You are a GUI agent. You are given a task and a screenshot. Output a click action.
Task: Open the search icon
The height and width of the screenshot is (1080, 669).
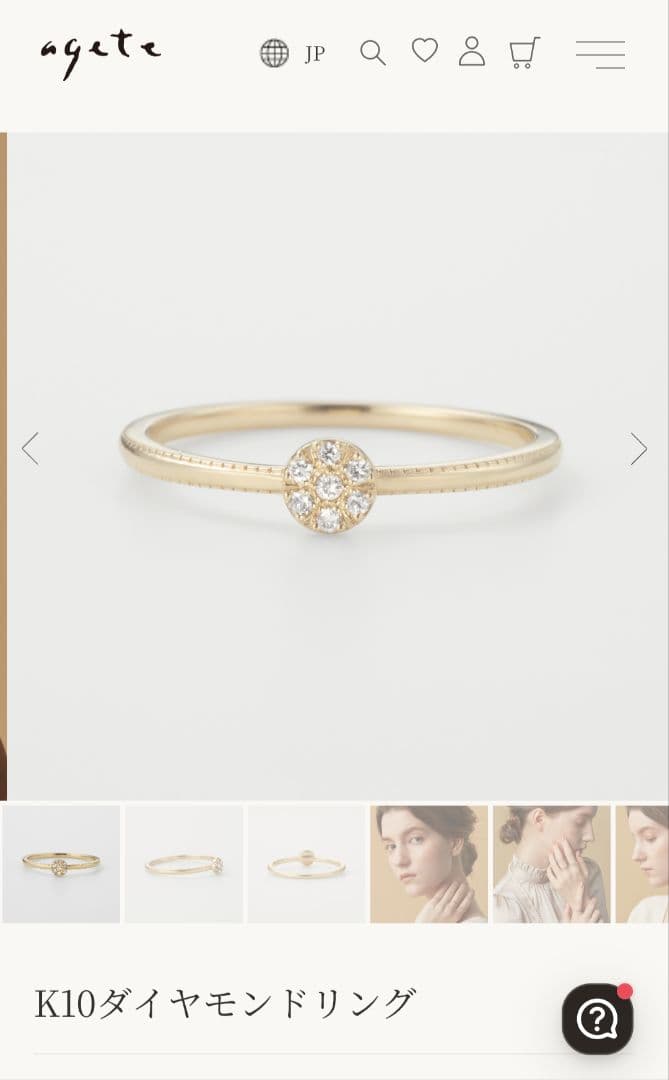pyautogui.click(x=373, y=53)
